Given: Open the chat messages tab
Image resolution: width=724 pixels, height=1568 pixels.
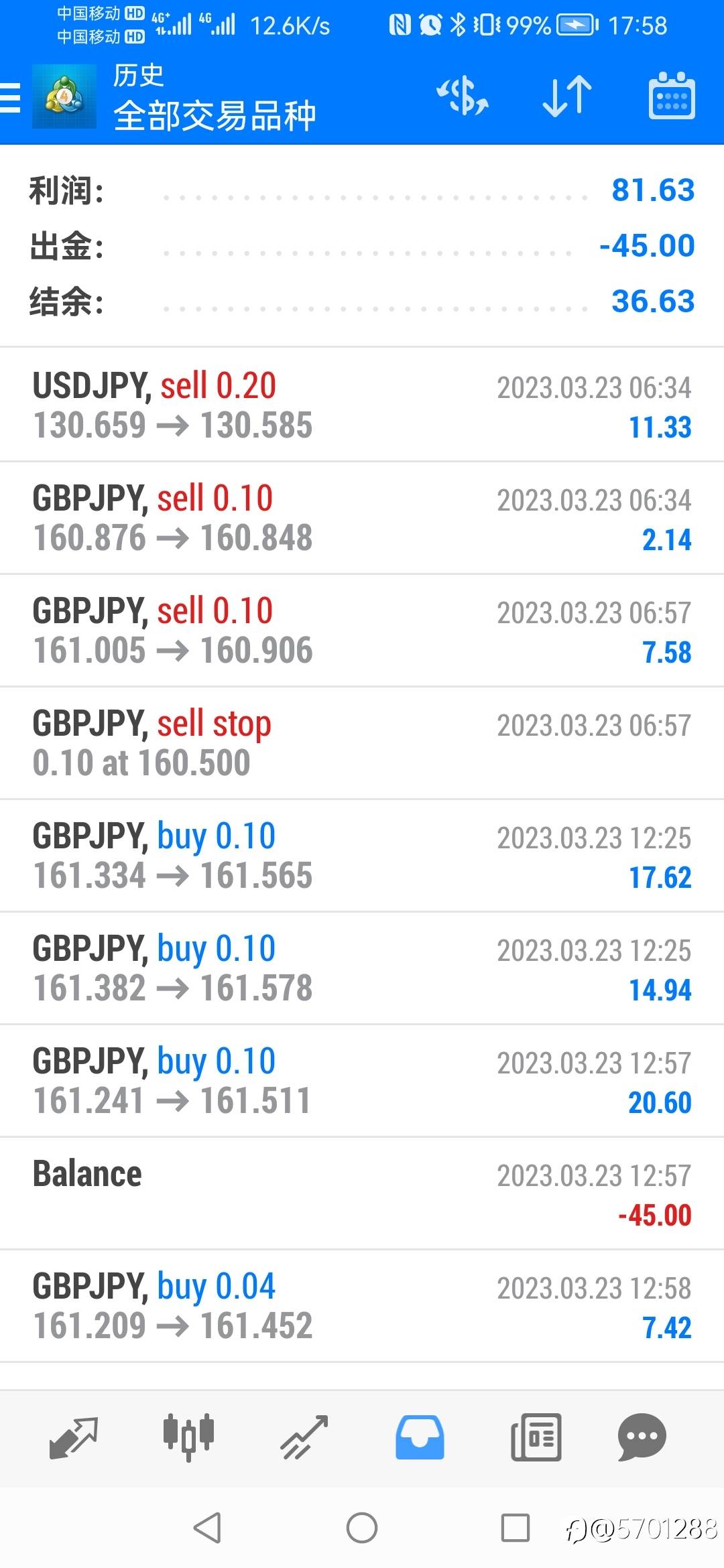Looking at the screenshot, I should 642,1437.
